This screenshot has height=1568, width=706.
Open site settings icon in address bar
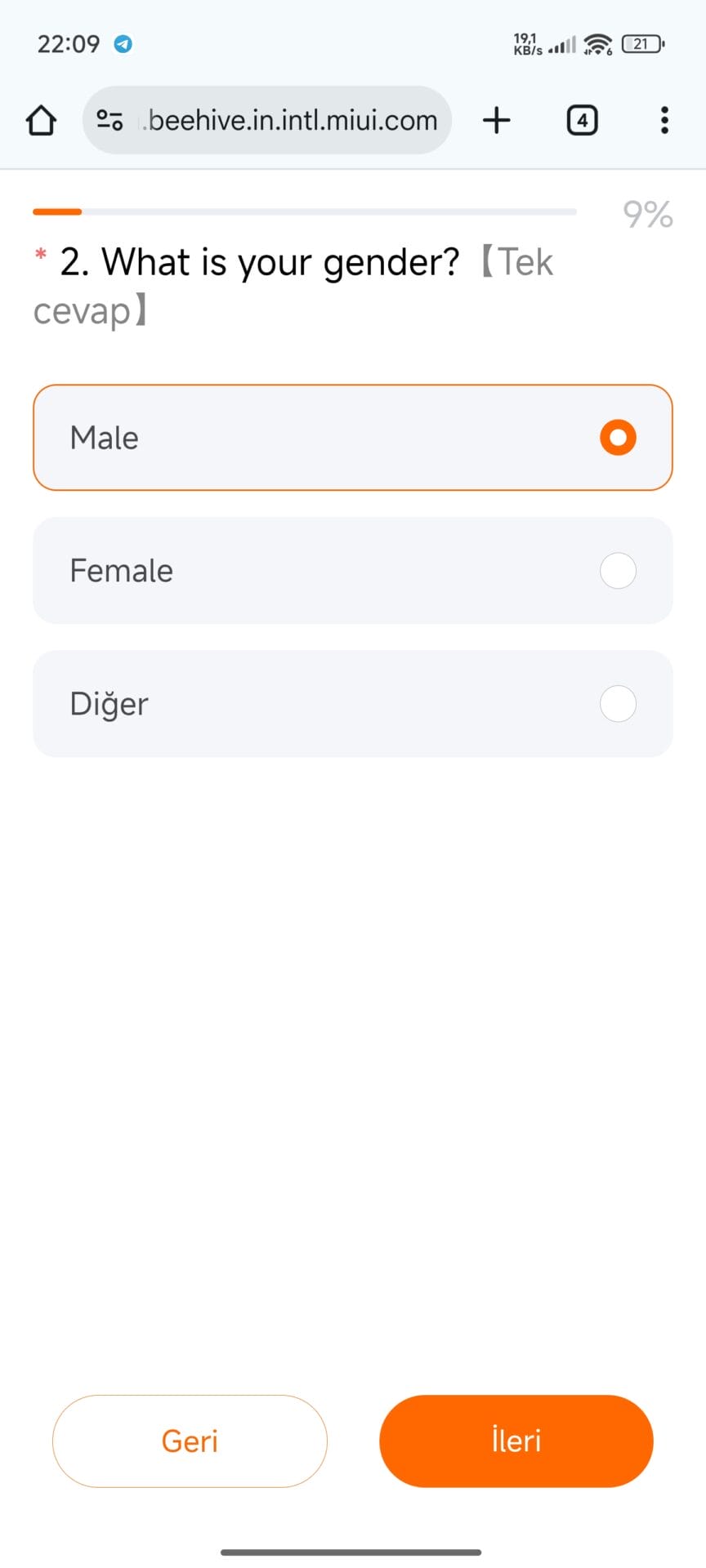109,120
